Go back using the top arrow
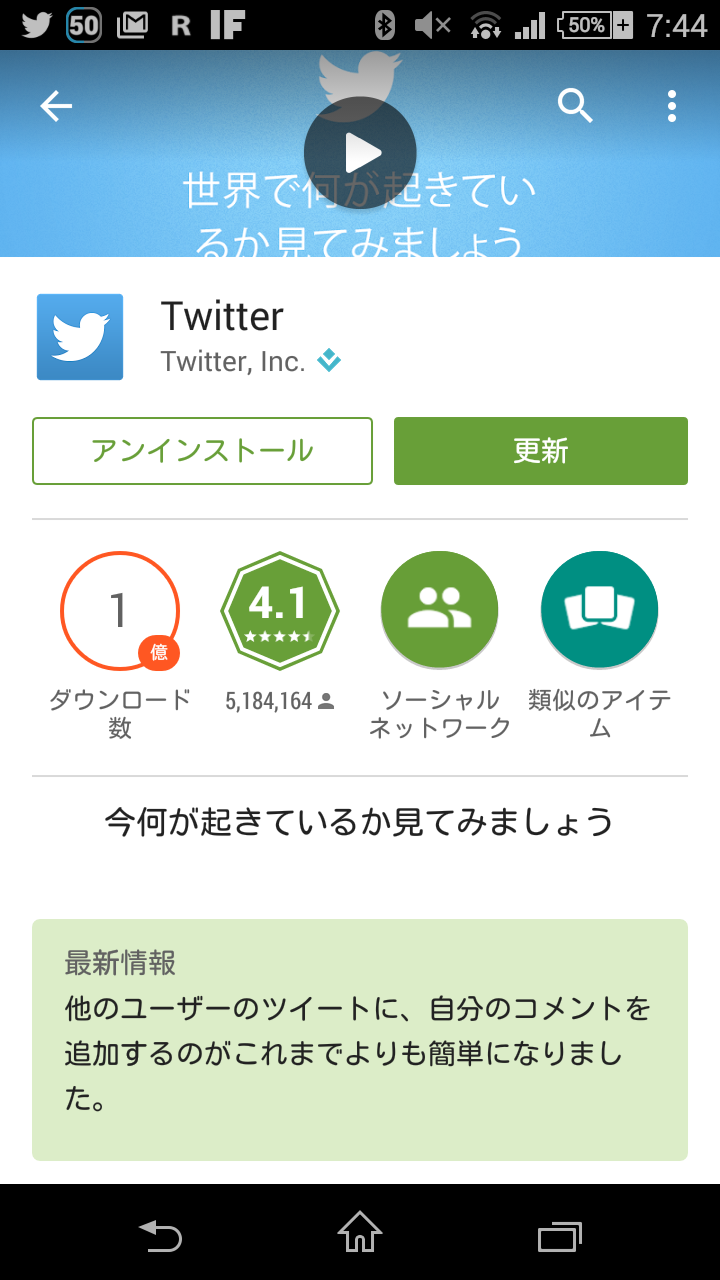The image size is (720, 1280). (56, 106)
